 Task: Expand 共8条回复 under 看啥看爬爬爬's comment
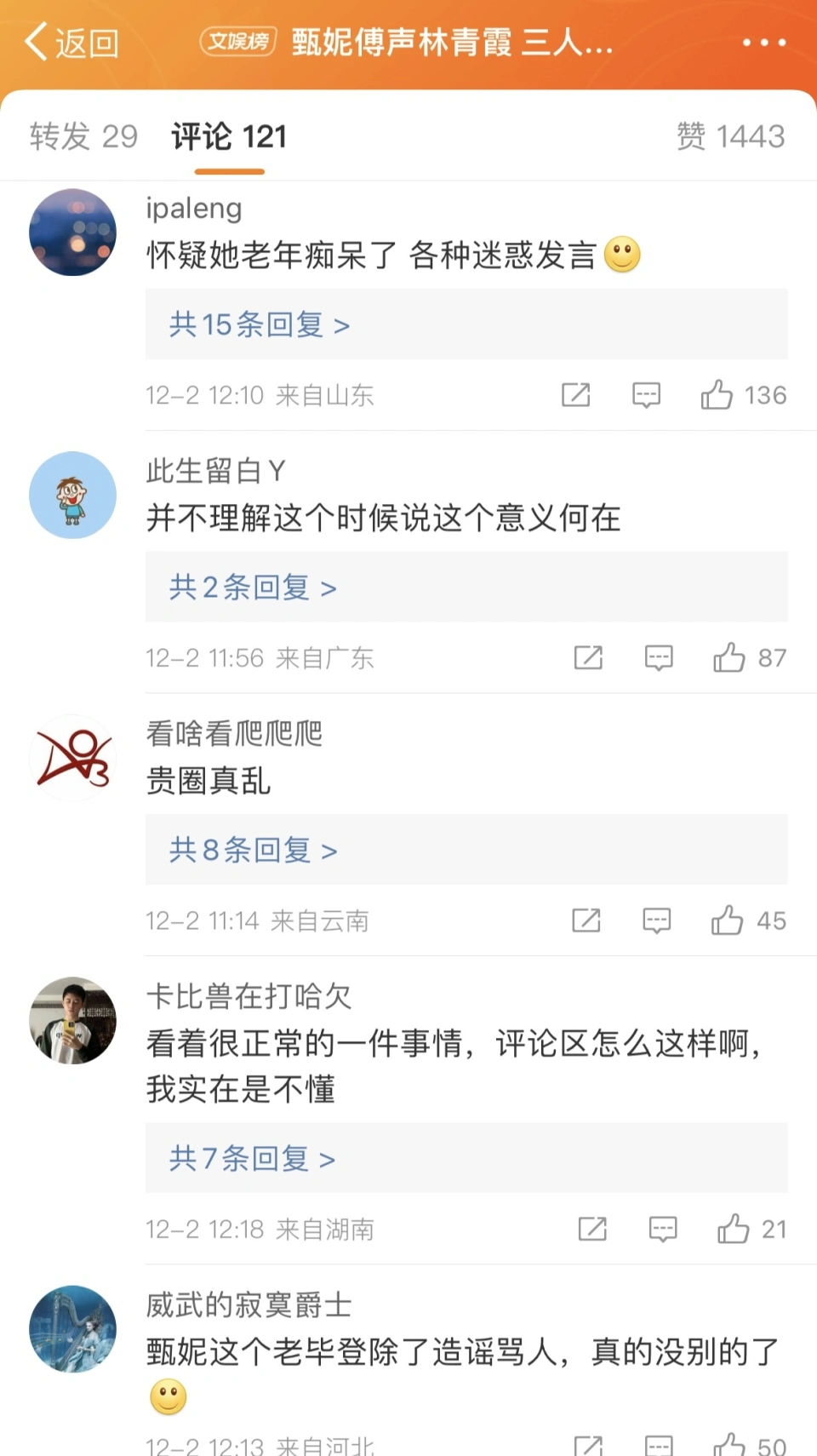coord(253,850)
